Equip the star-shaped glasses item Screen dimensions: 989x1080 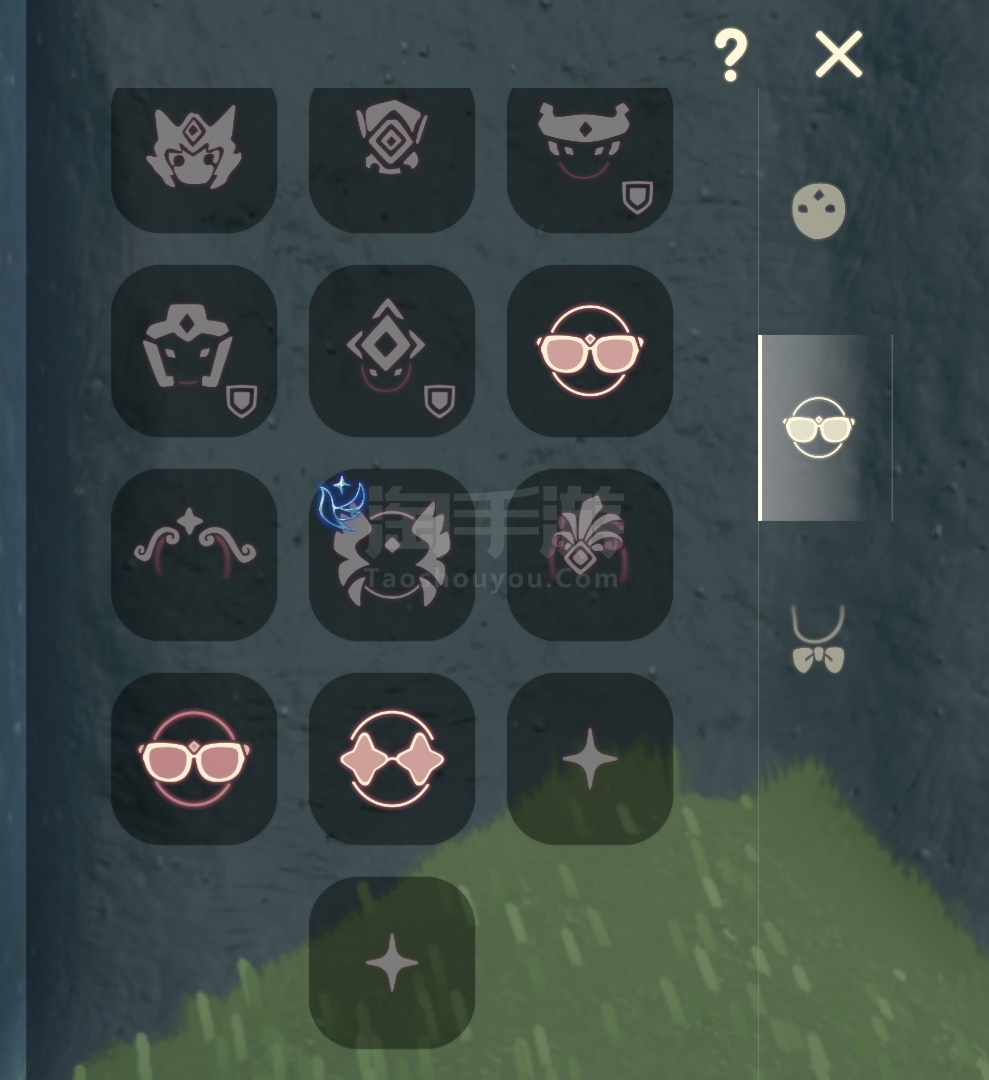(x=391, y=759)
